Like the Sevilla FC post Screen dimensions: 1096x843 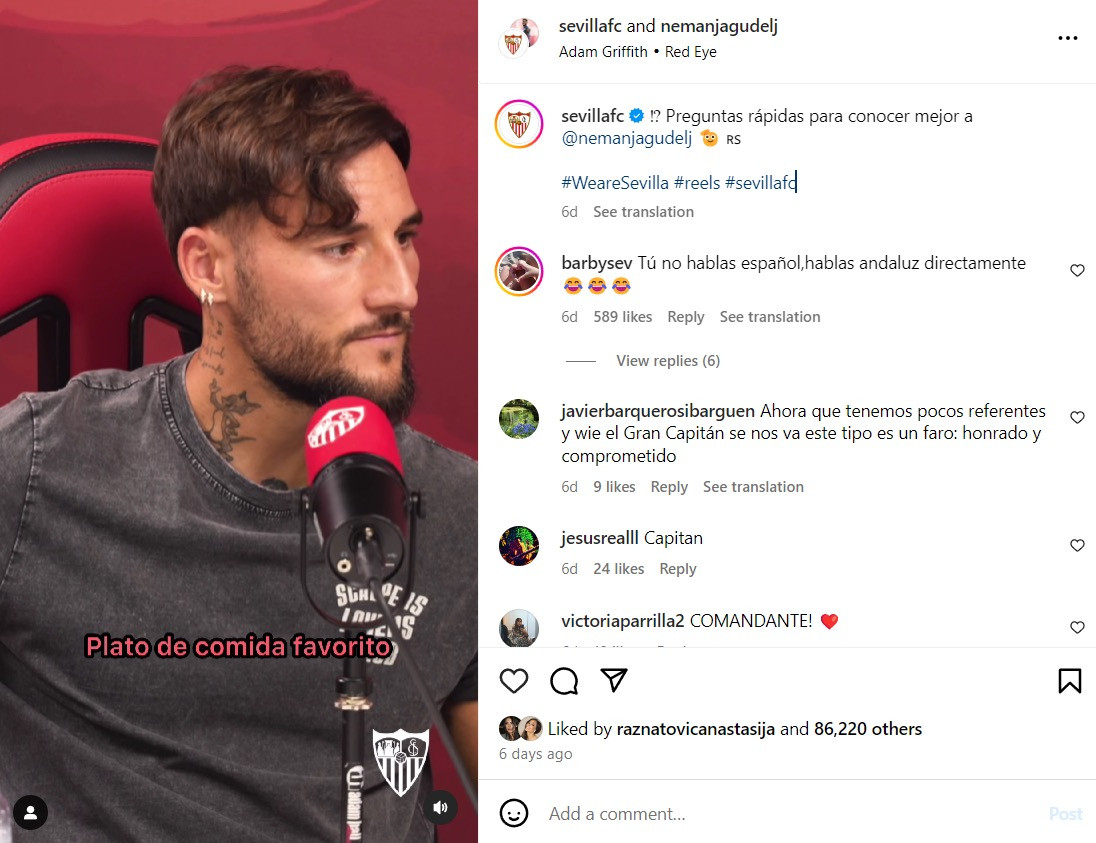(514, 681)
